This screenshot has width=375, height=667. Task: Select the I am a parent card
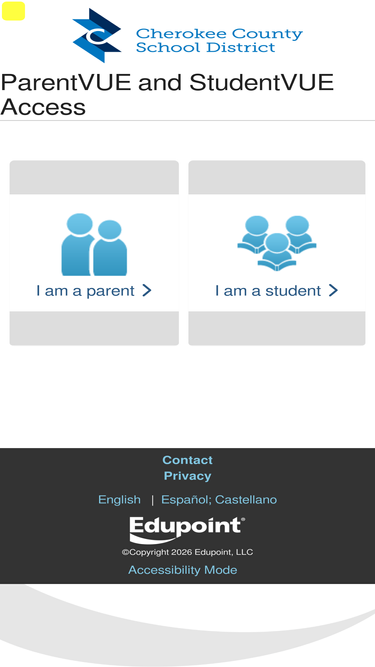point(94,253)
